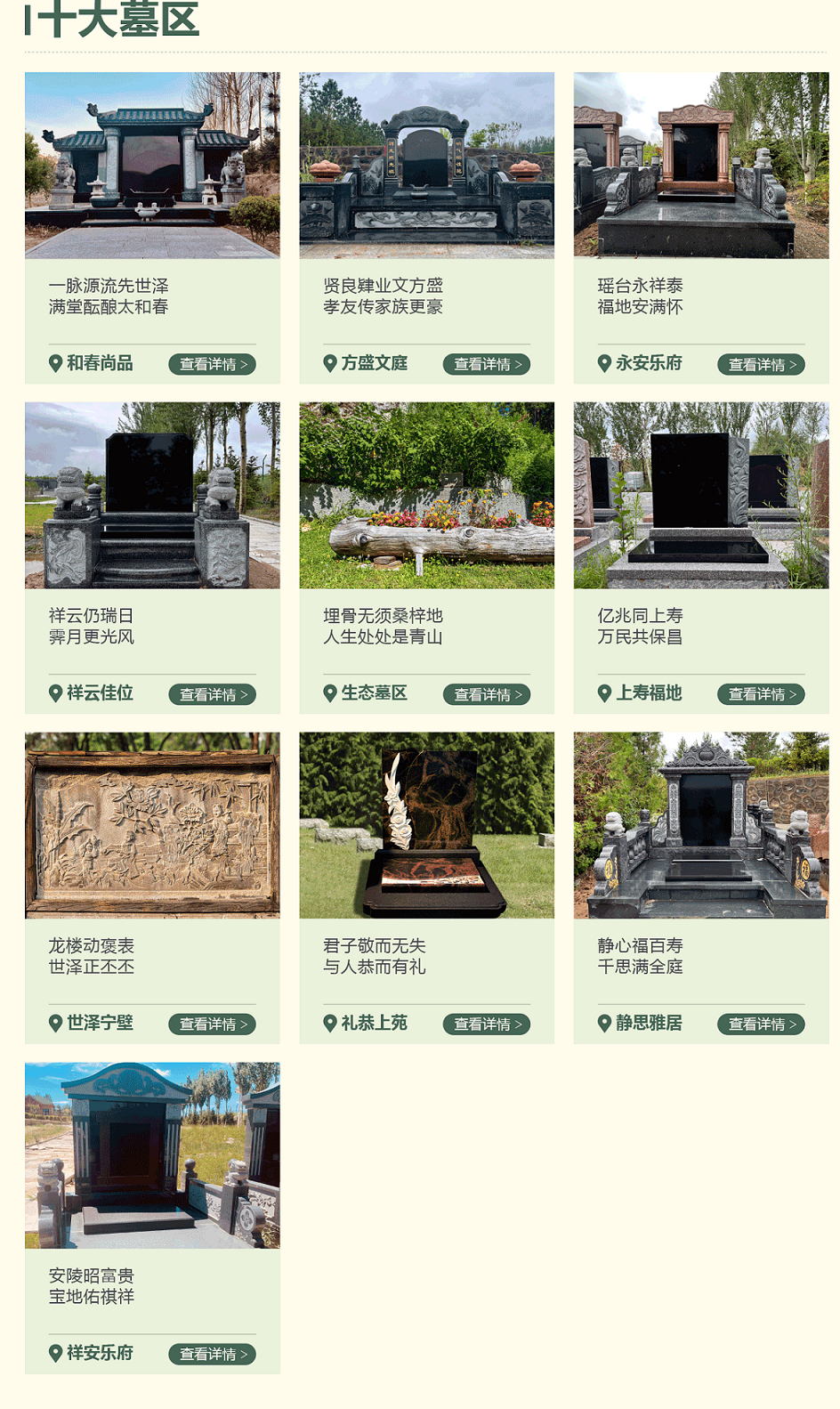View details for 和春尚品
This screenshot has height=1409, width=840.
[212, 364]
